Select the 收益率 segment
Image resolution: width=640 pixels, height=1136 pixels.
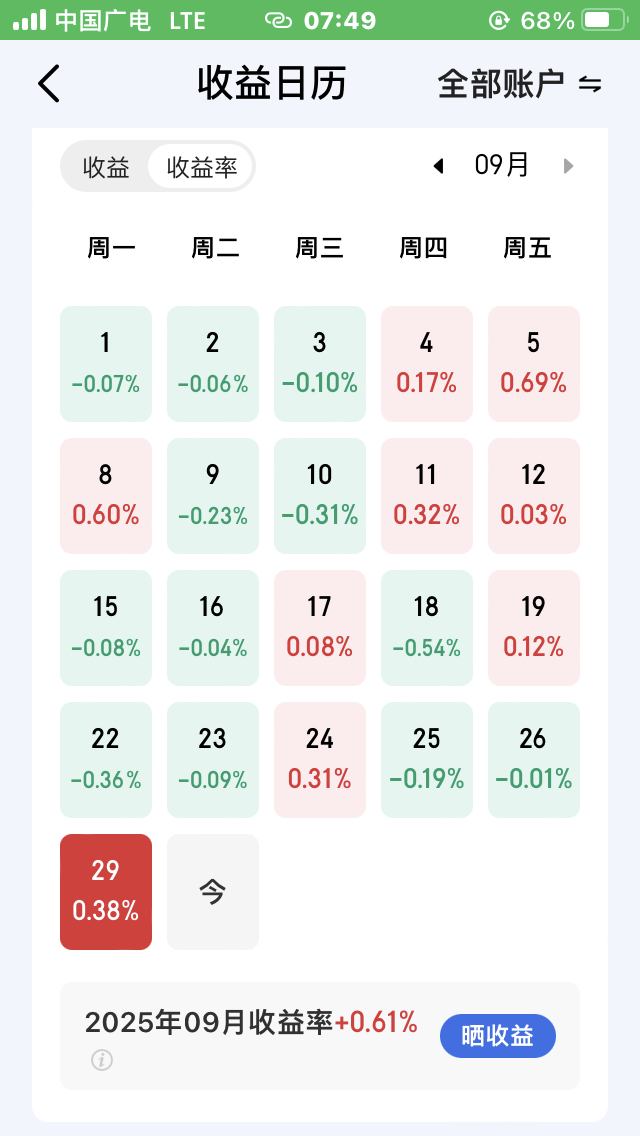202,167
